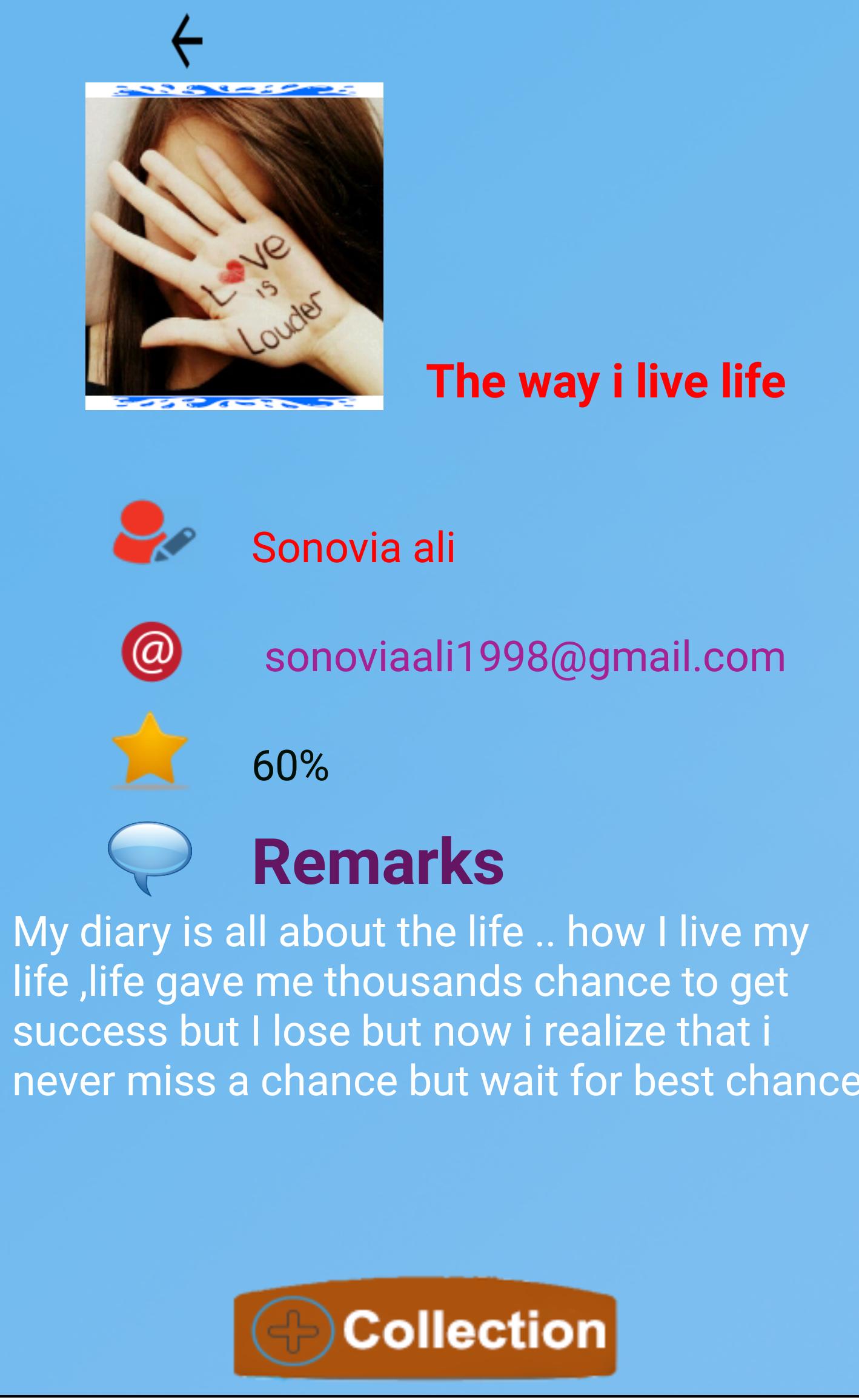Image resolution: width=859 pixels, height=1400 pixels.
Task: Tap the email sonoviaali1998@gmail.com
Action: tap(525, 657)
